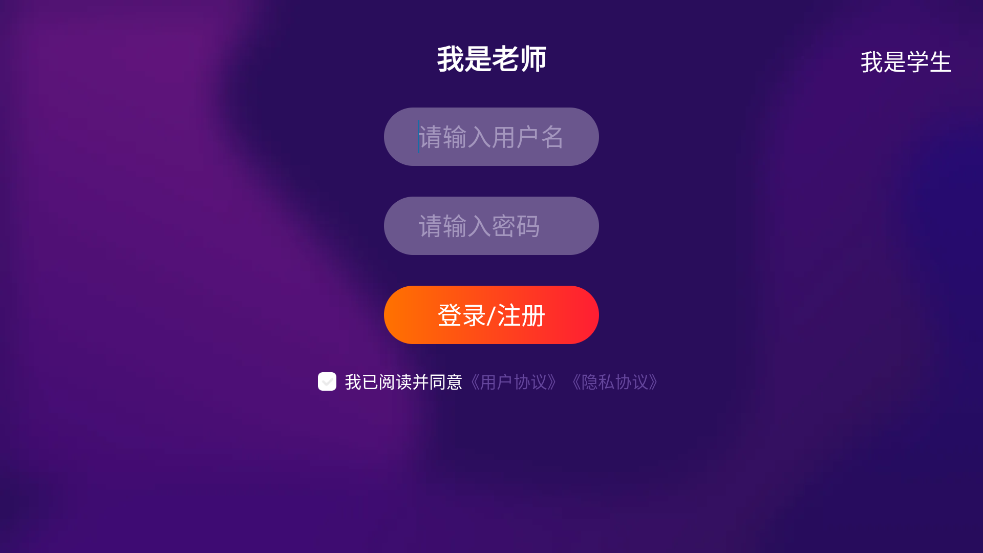Switch to 我是学生 login

point(906,63)
